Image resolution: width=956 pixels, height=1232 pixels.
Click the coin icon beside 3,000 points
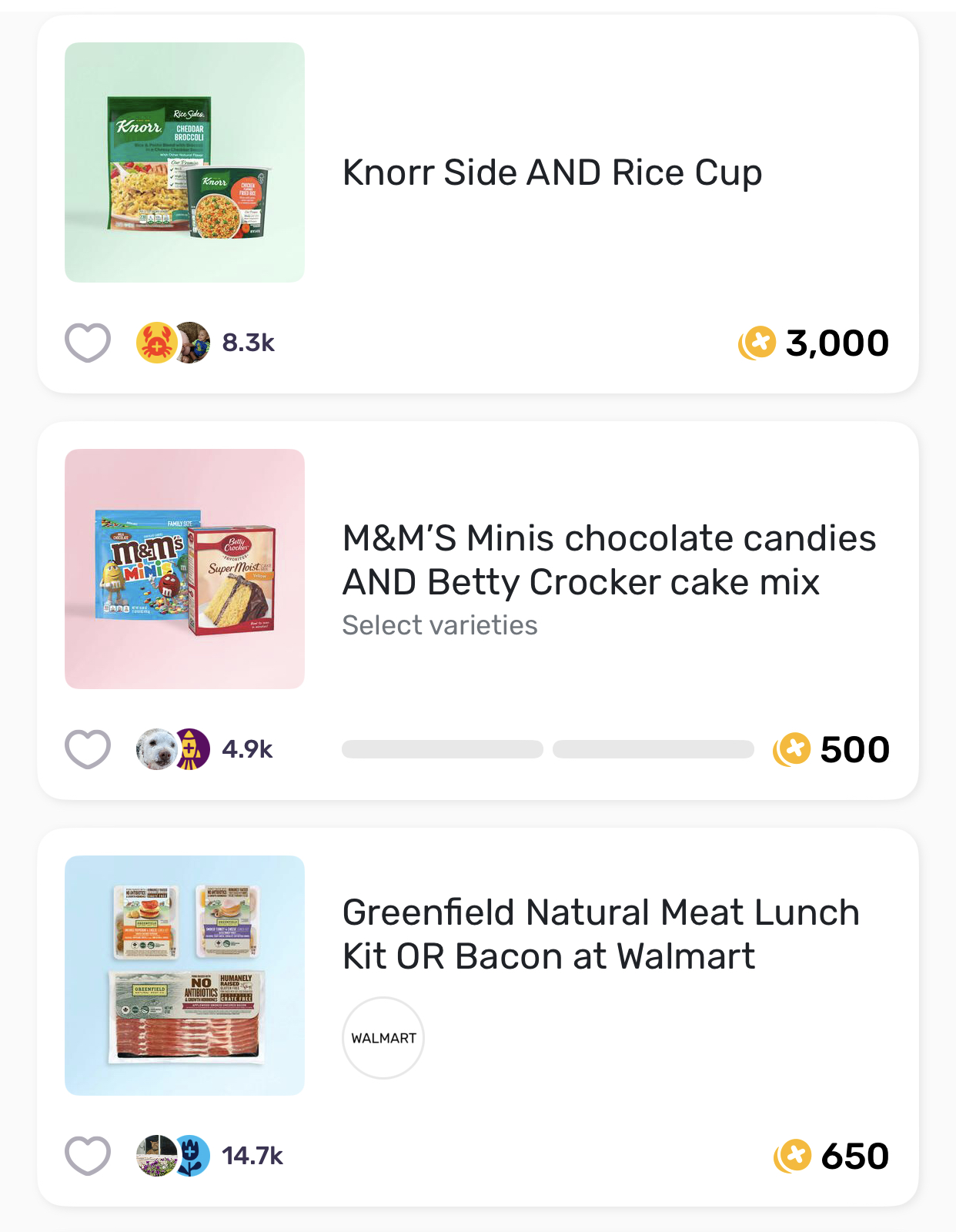click(758, 342)
